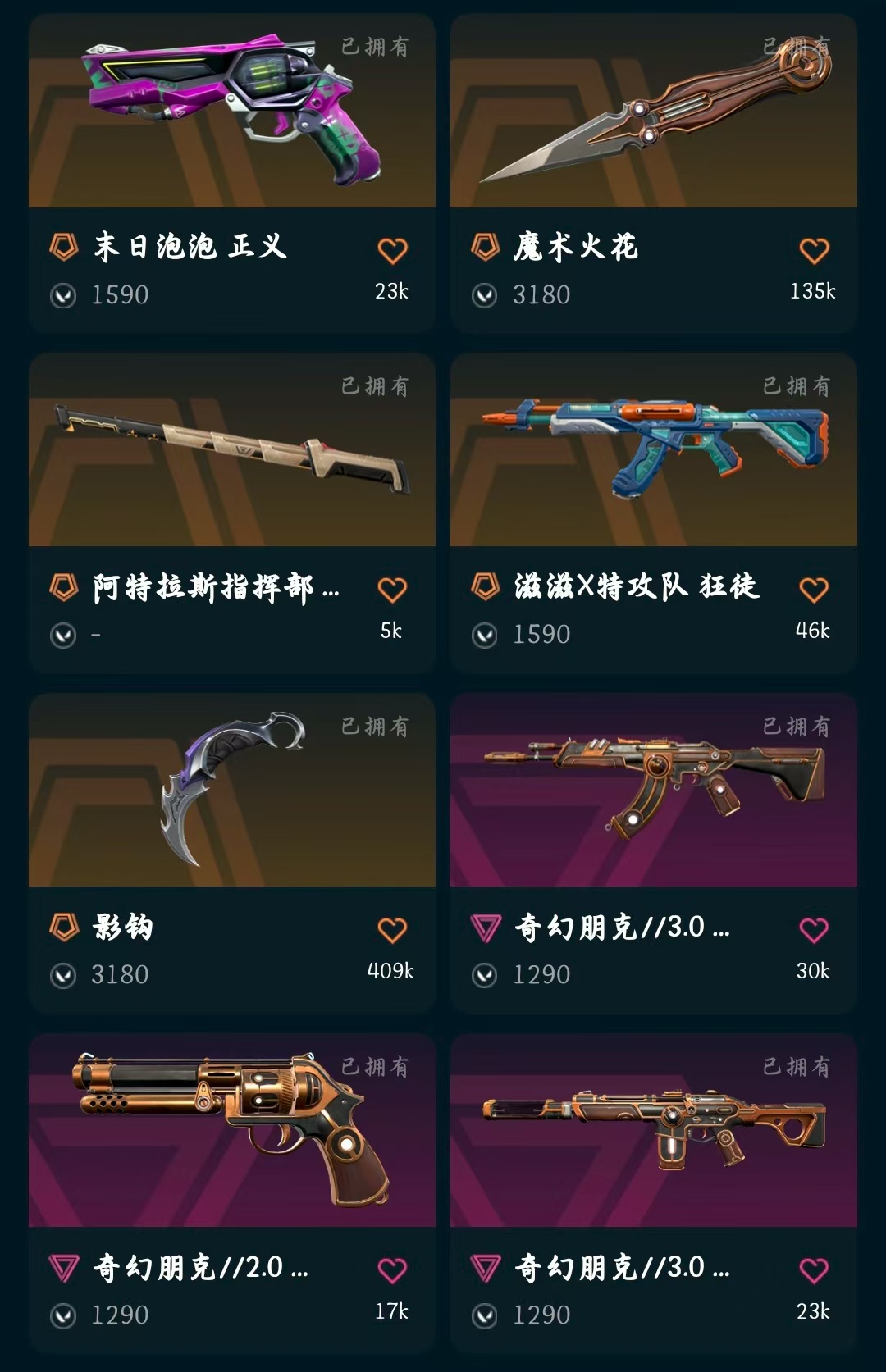Open the 奇幻朋克//2.0 revolver card
The height and width of the screenshot is (1372, 886).
pyautogui.click(x=231, y=1194)
